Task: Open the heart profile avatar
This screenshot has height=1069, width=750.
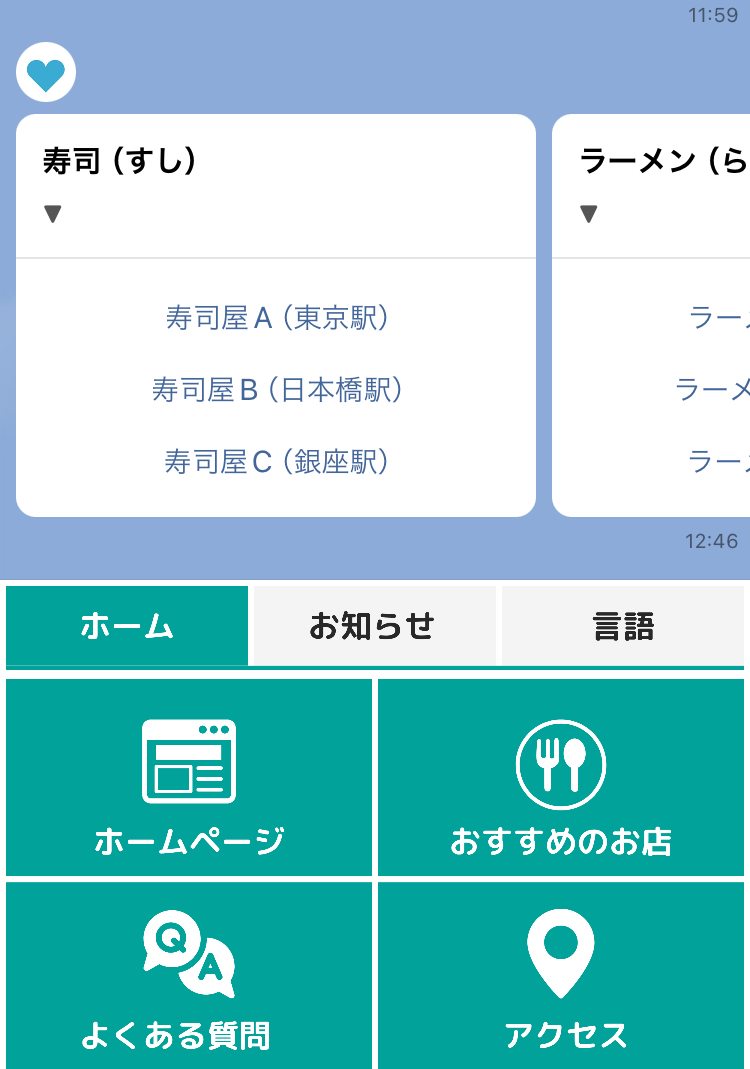Action: pos(46,73)
